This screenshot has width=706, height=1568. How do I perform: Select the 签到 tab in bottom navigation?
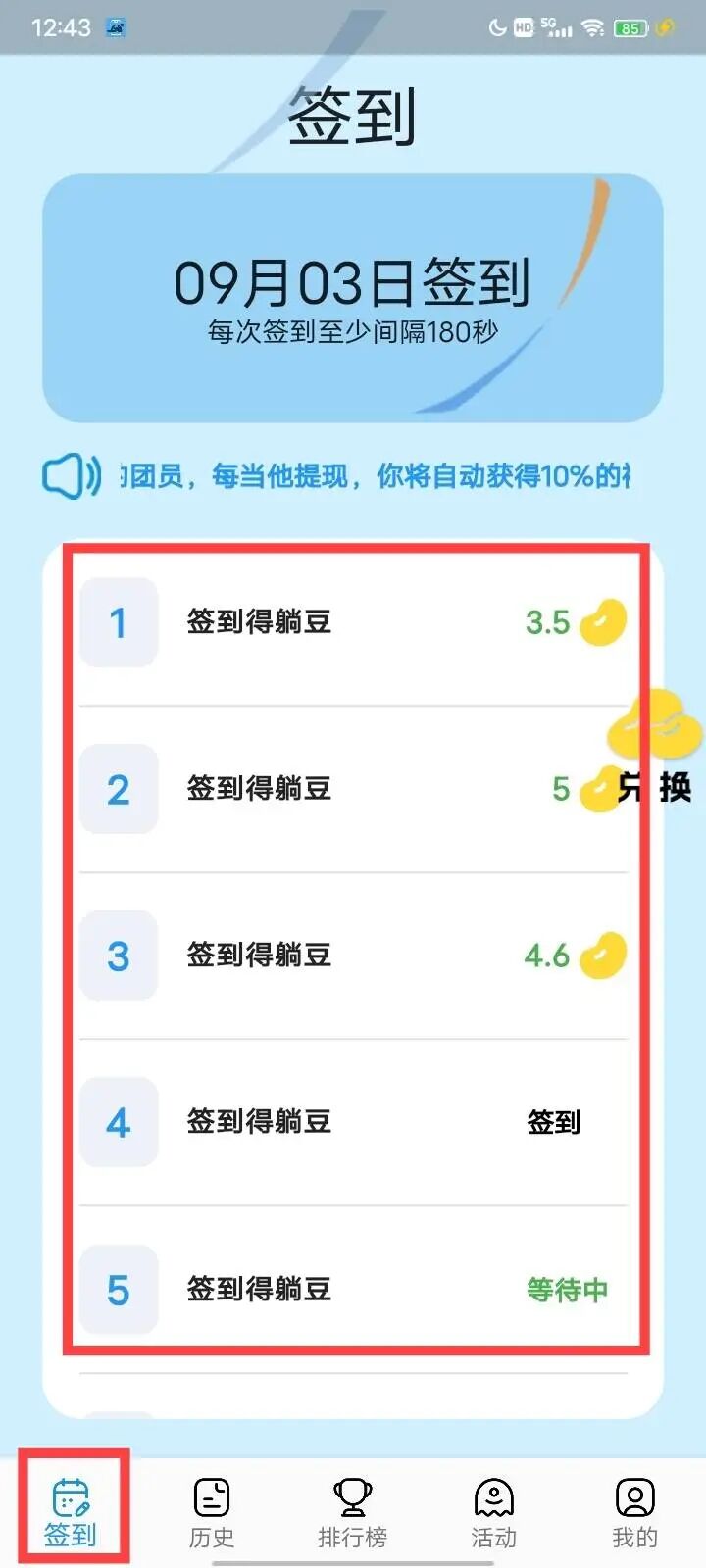pyautogui.click(x=71, y=1513)
